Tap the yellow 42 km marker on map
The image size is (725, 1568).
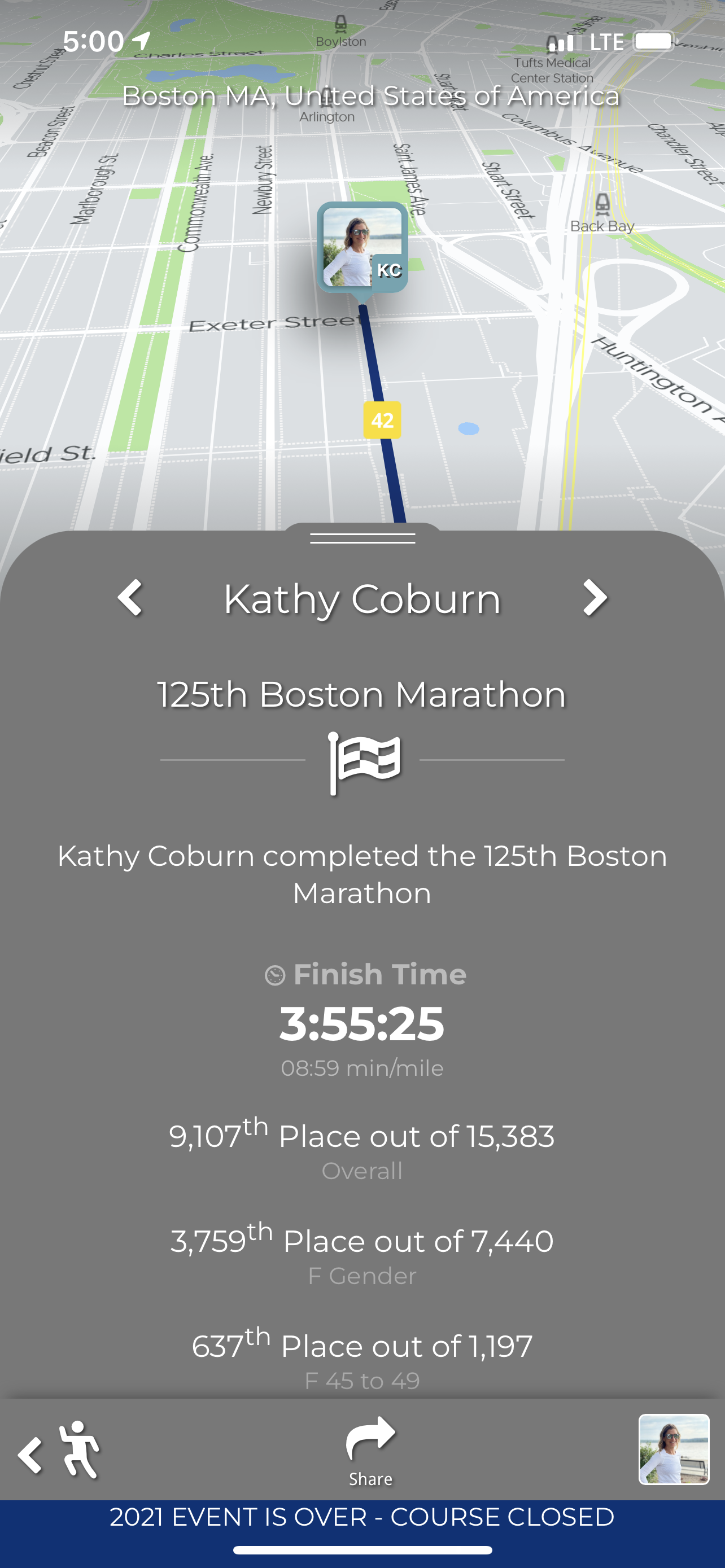[x=382, y=420]
